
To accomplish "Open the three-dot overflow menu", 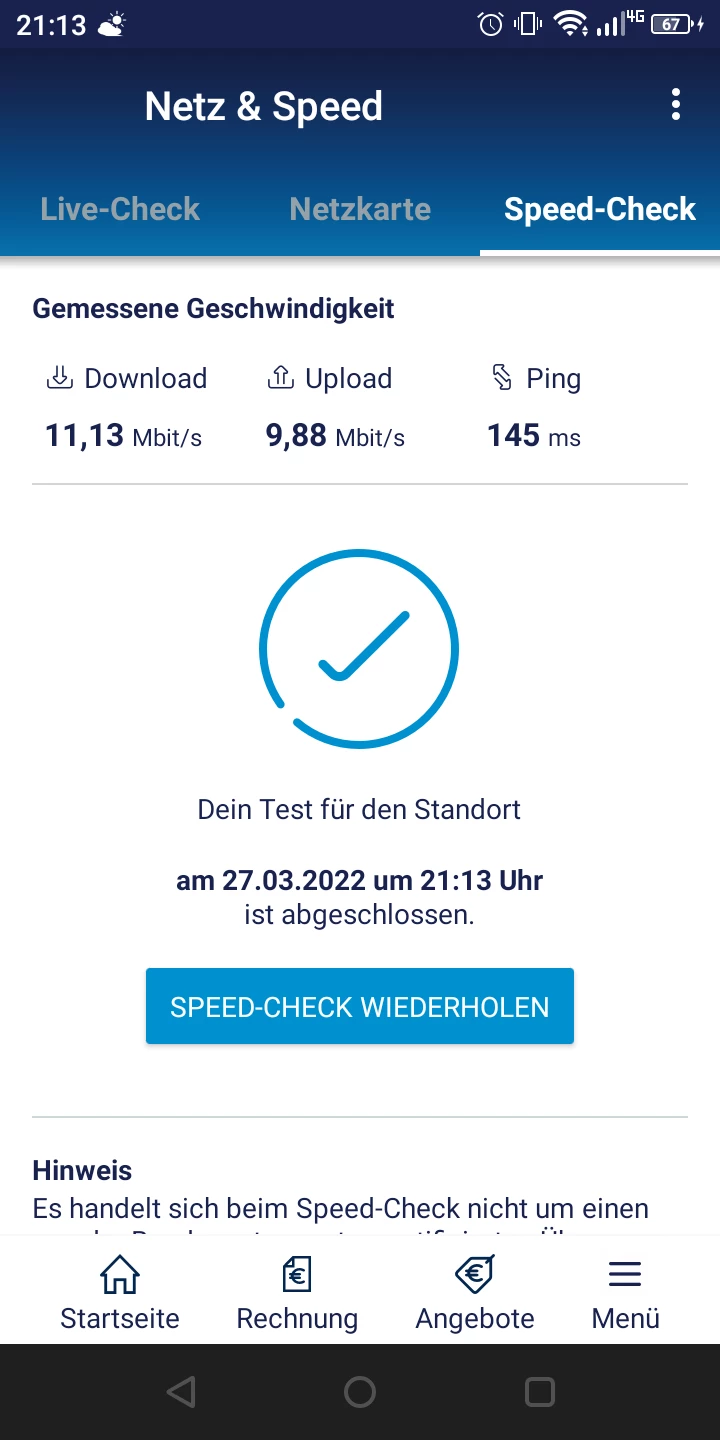I will [676, 105].
